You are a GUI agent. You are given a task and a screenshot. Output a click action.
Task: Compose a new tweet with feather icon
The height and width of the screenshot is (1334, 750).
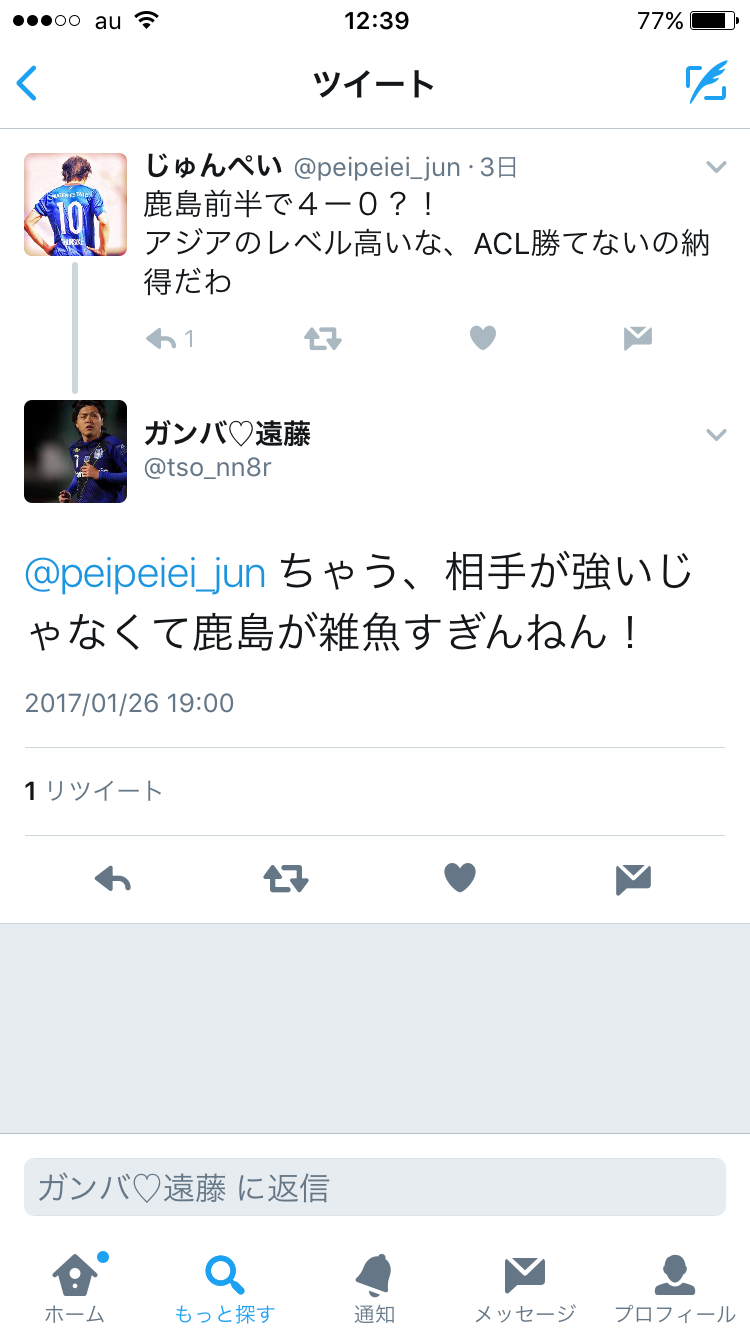(706, 83)
